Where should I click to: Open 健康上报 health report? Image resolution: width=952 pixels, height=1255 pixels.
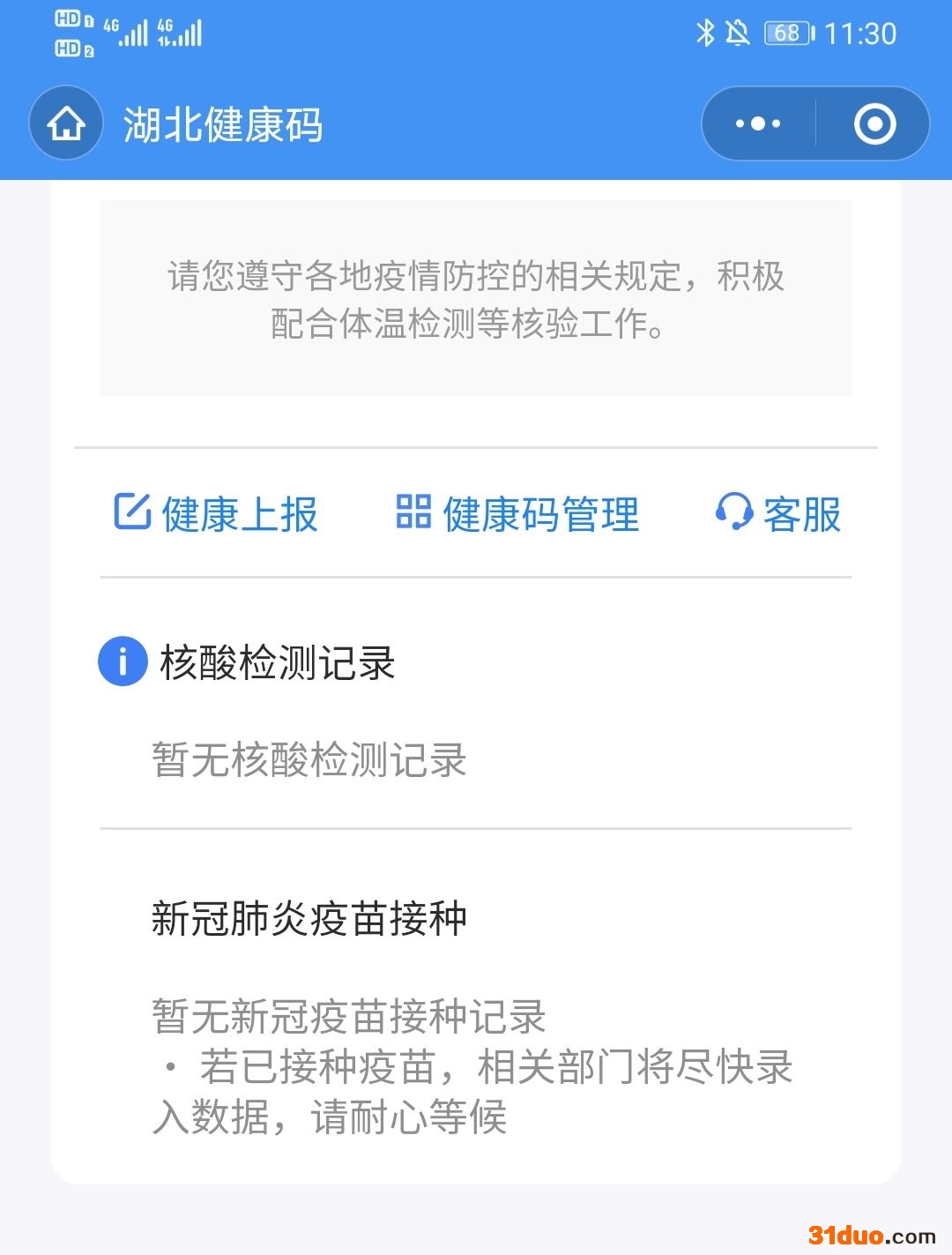216,513
